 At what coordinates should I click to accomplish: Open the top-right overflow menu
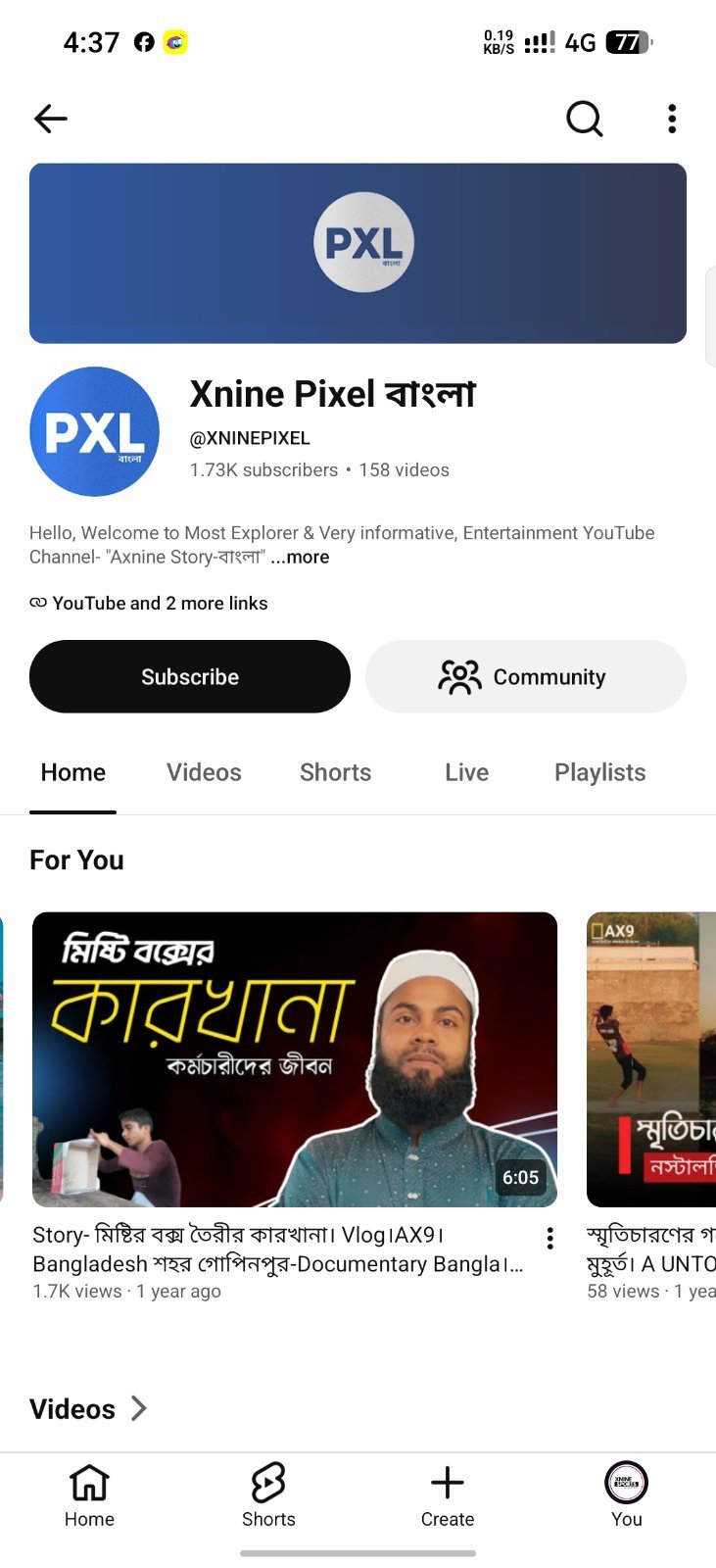(x=672, y=119)
